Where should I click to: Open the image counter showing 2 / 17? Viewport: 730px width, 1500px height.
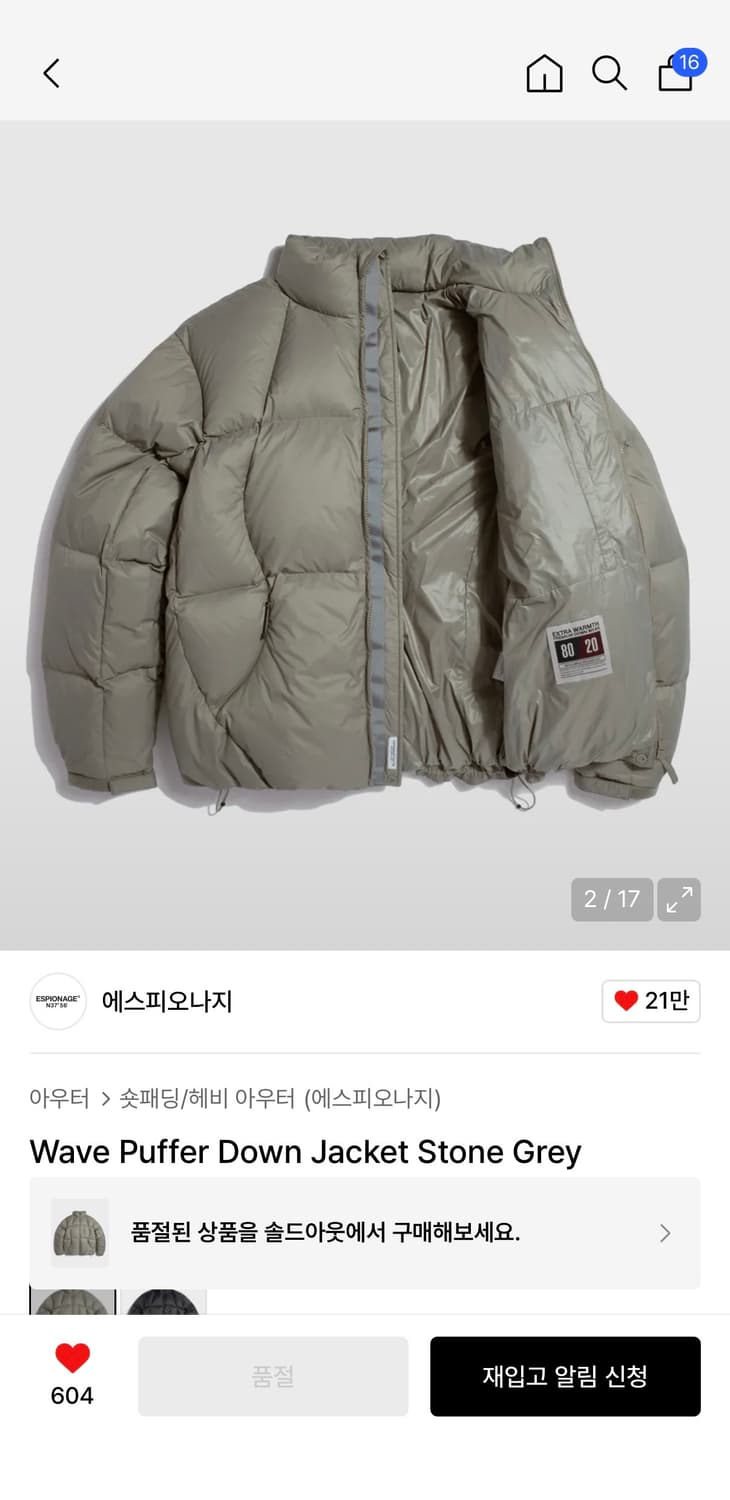(x=611, y=899)
